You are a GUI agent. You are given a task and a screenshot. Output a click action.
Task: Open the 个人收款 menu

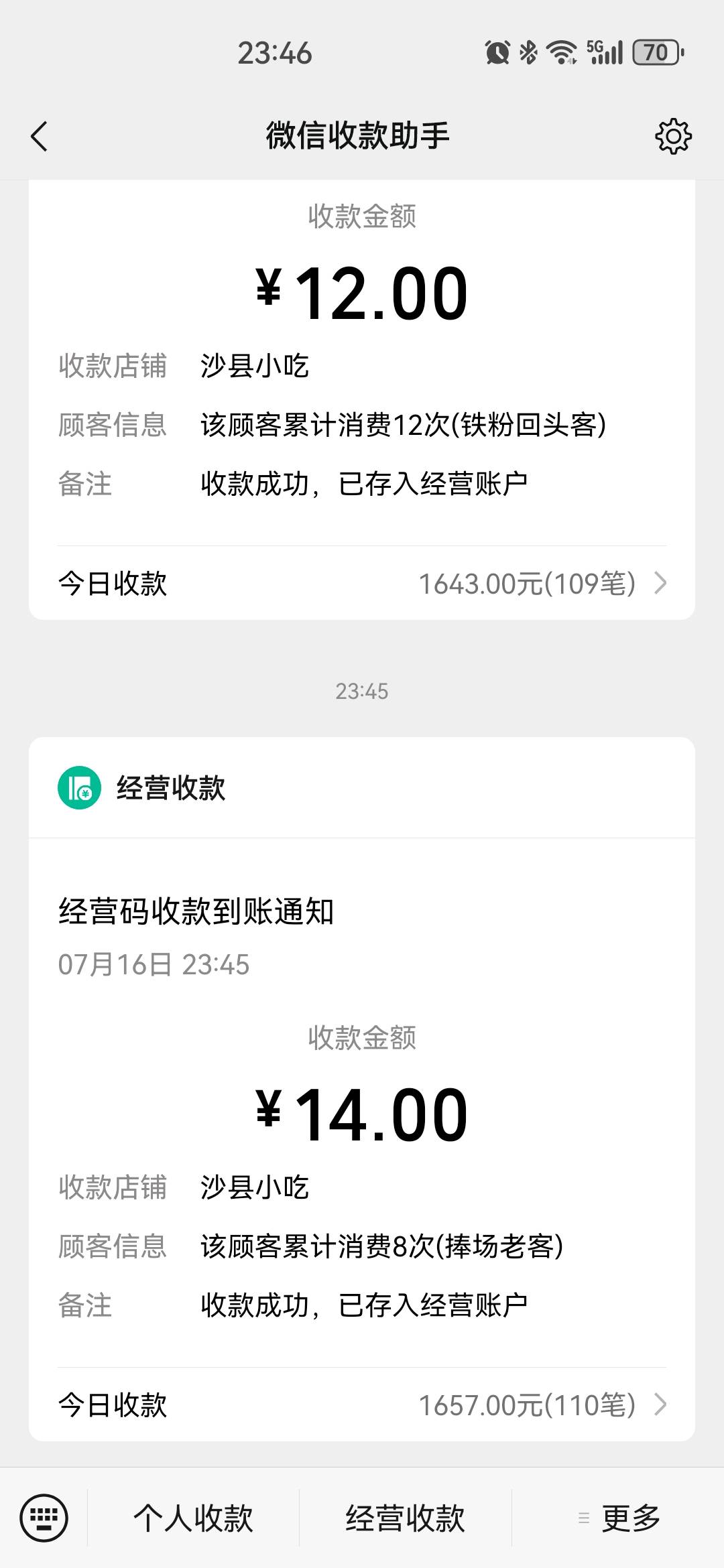point(193,1518)
